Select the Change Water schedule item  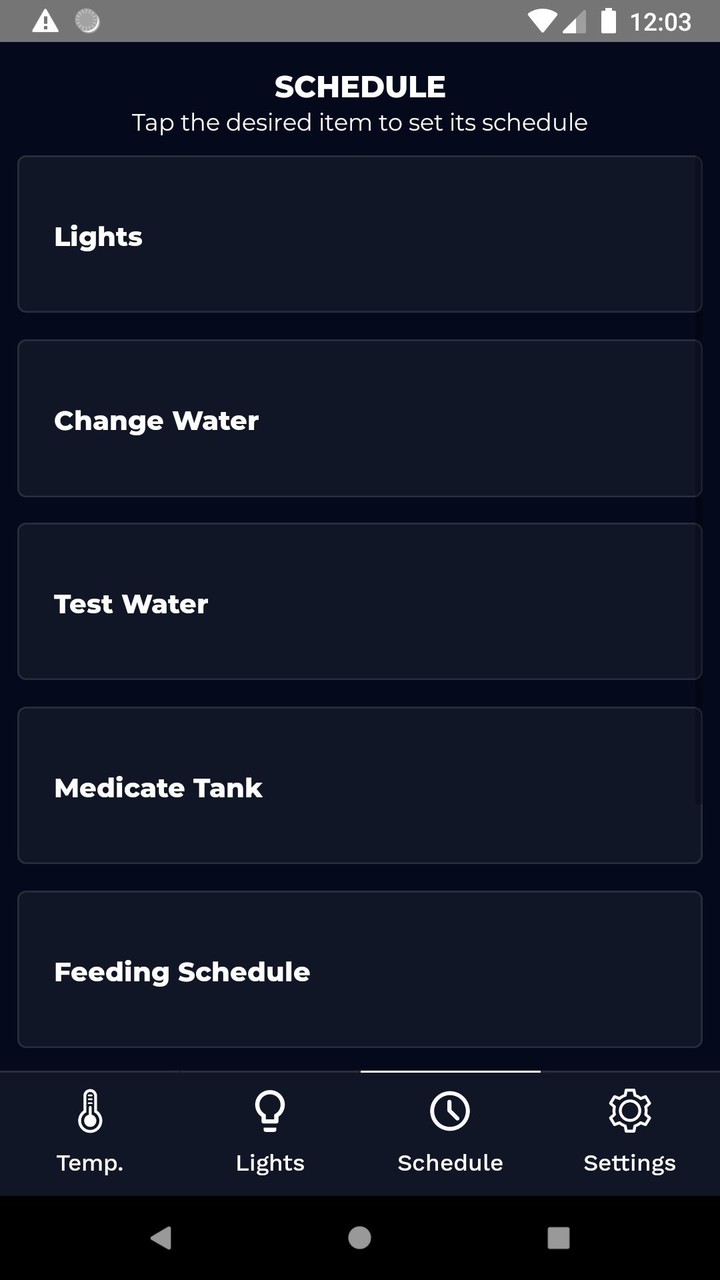tap(360, 419)
